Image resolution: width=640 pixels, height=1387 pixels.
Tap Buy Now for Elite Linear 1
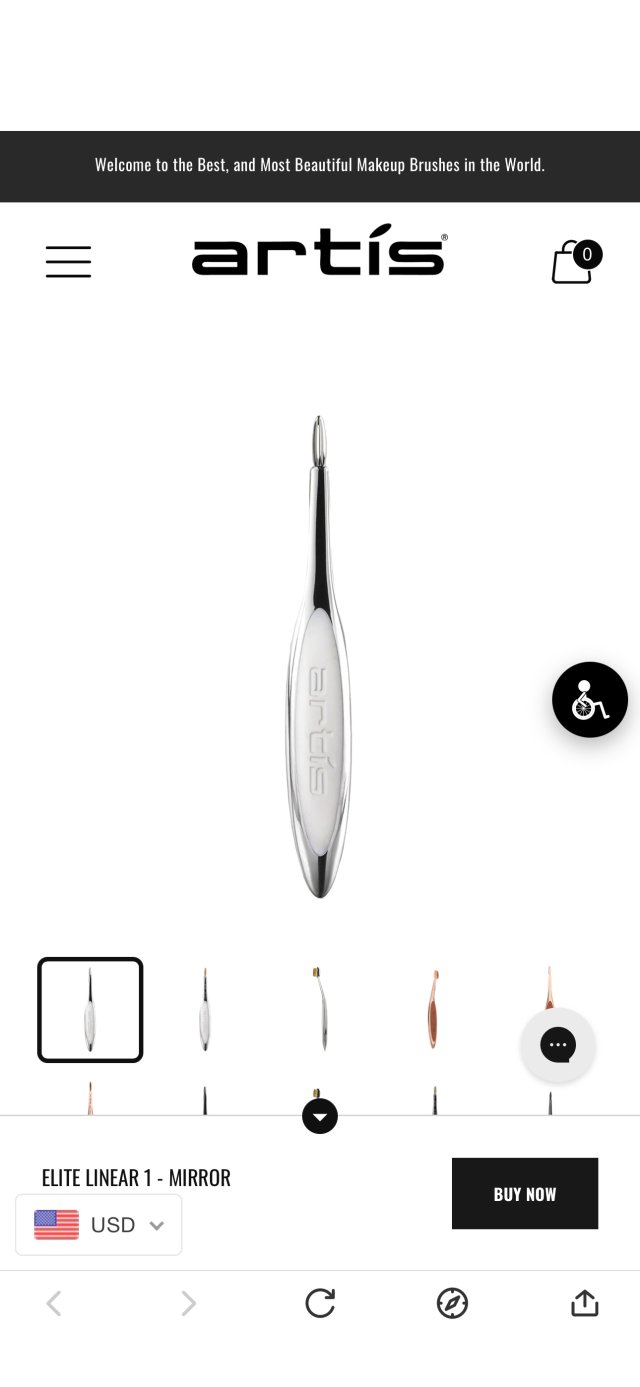point(524,1194)
